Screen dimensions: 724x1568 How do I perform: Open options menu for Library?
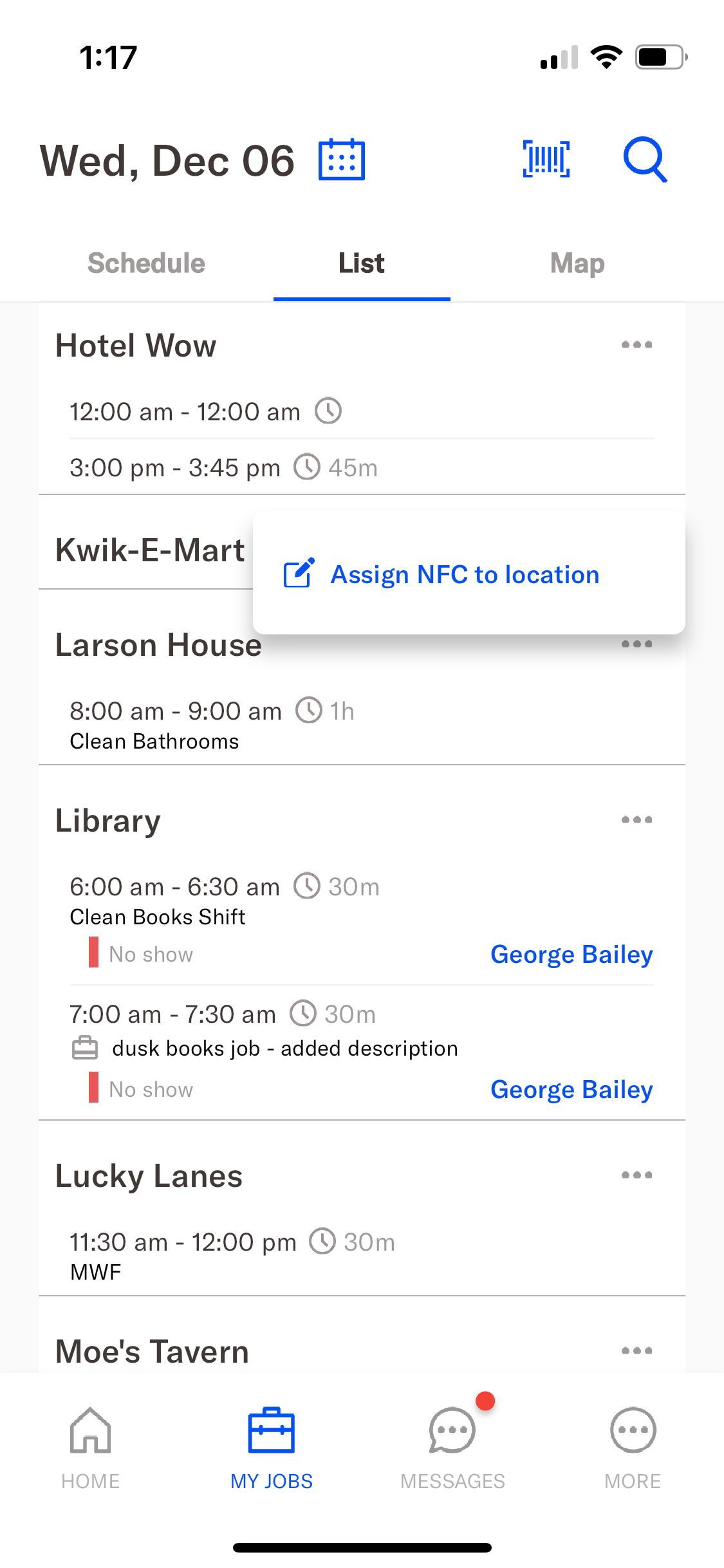pyautogui.click(x=636, y=819)
